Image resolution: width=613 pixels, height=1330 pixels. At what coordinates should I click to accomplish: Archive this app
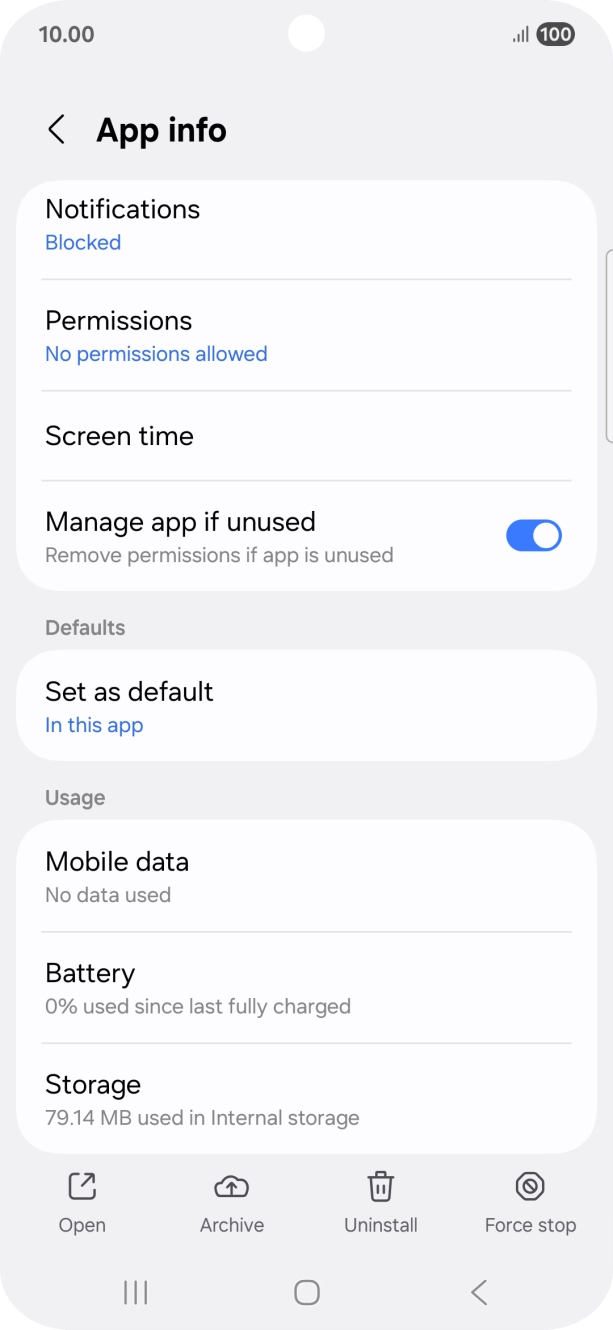tap(232, 1203)
